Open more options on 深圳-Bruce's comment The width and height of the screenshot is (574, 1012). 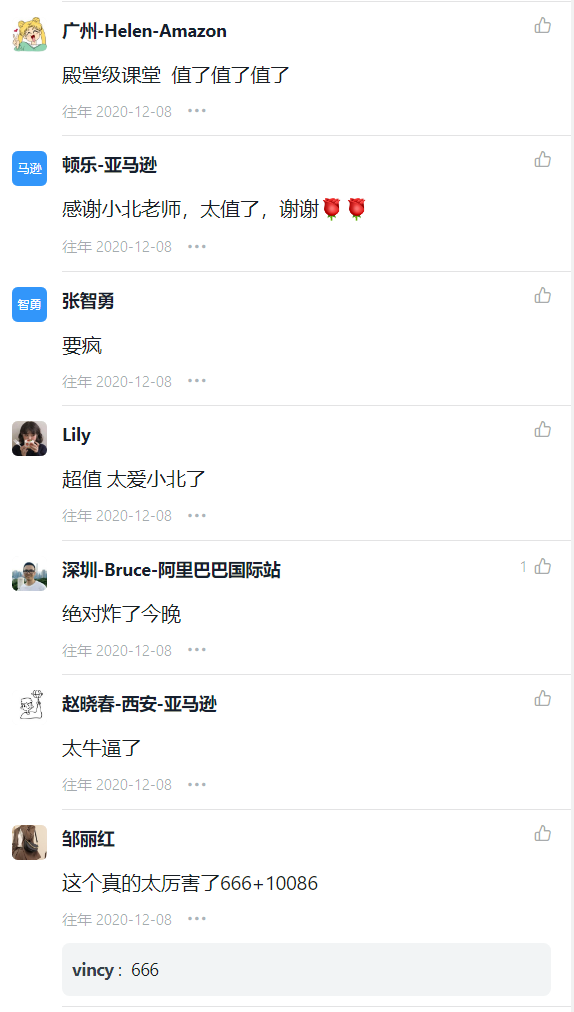(197, 650)
